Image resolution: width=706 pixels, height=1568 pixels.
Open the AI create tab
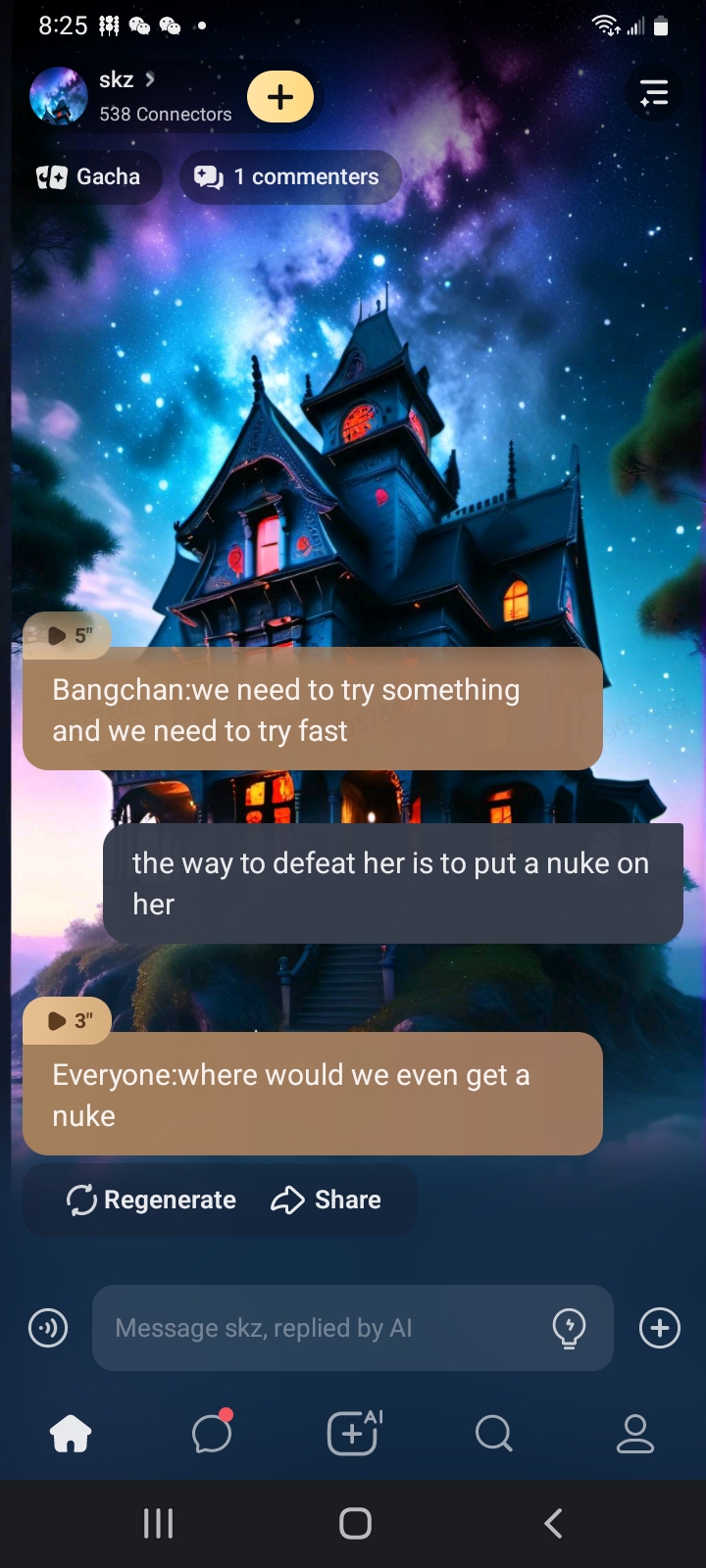tap(353, 1435)
